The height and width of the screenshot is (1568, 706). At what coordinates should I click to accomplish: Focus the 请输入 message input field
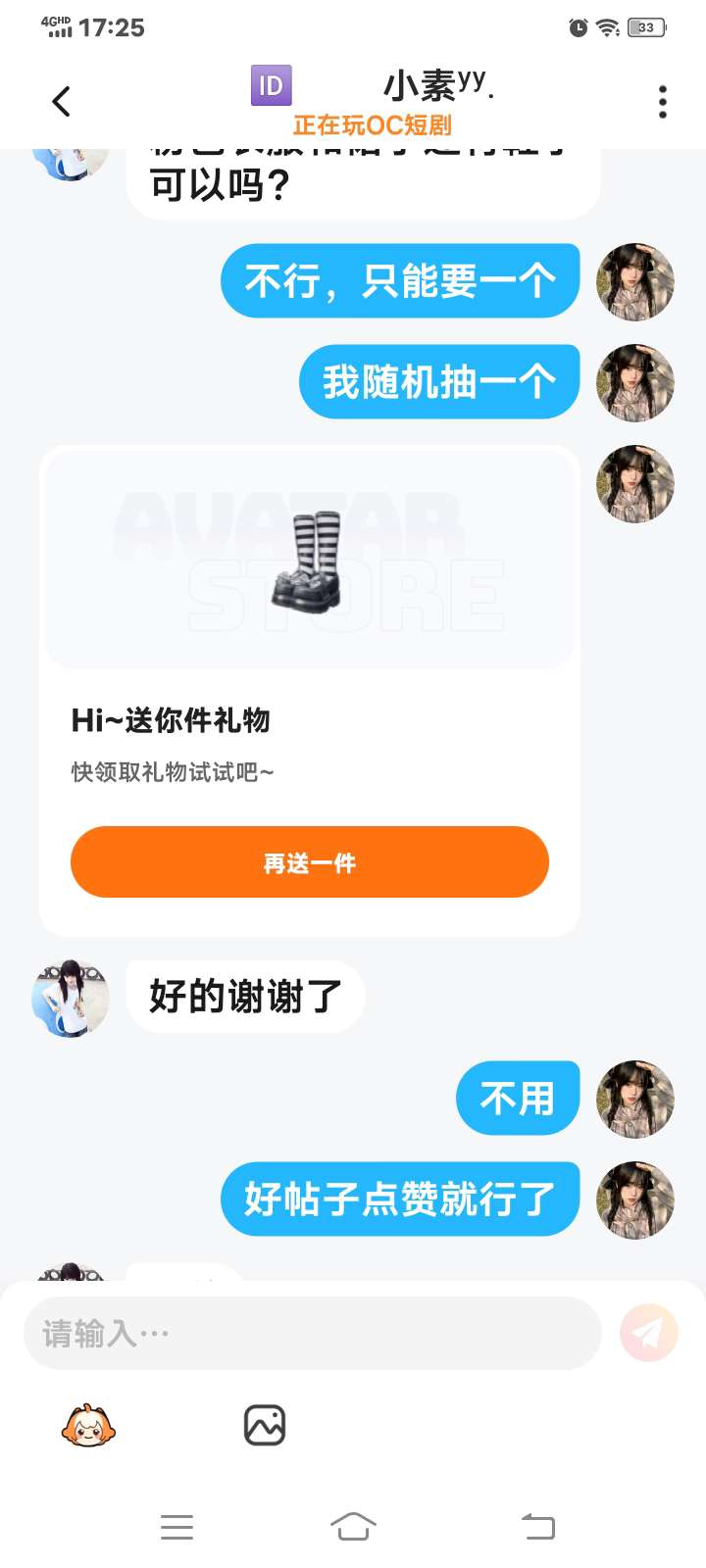[312, 1333]
